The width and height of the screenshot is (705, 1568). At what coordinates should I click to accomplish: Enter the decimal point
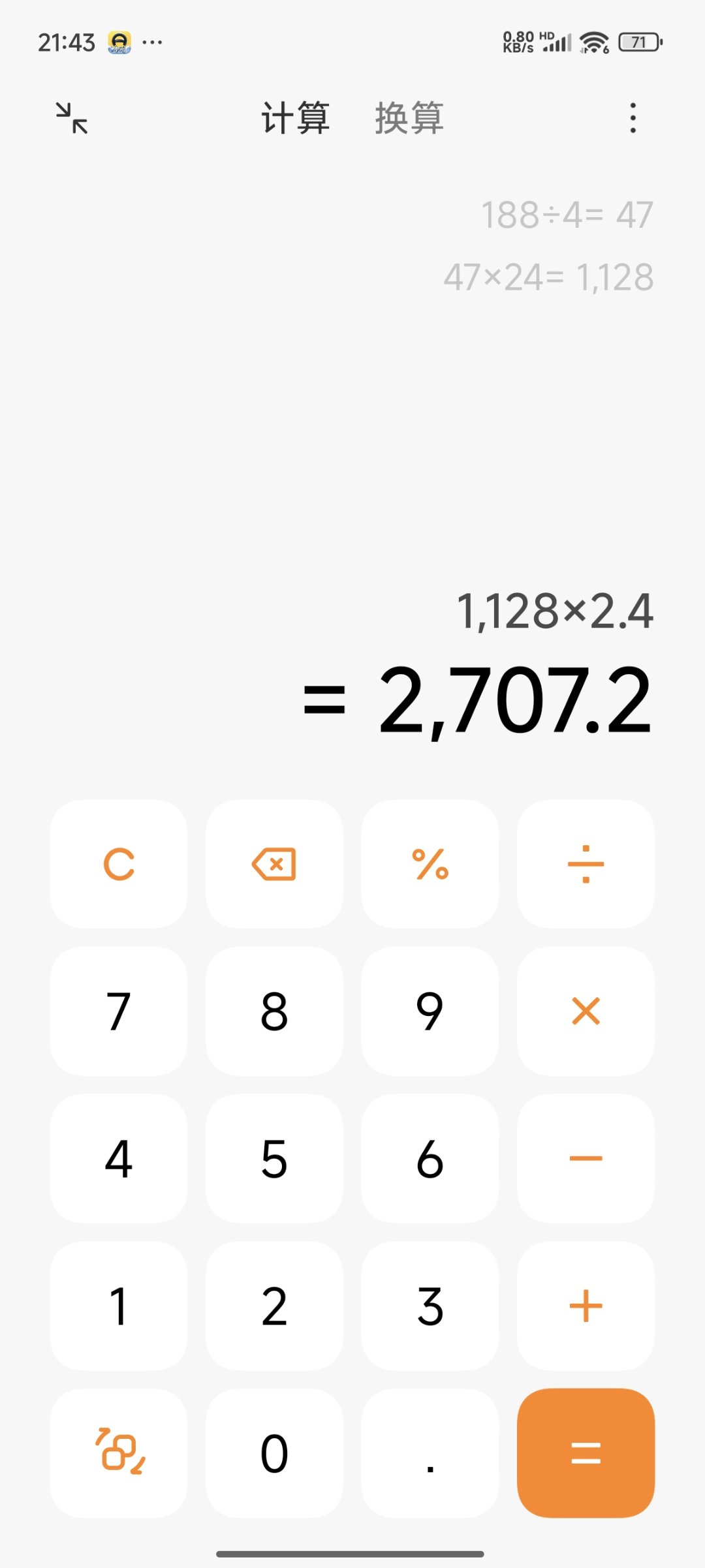[430, 1453]
